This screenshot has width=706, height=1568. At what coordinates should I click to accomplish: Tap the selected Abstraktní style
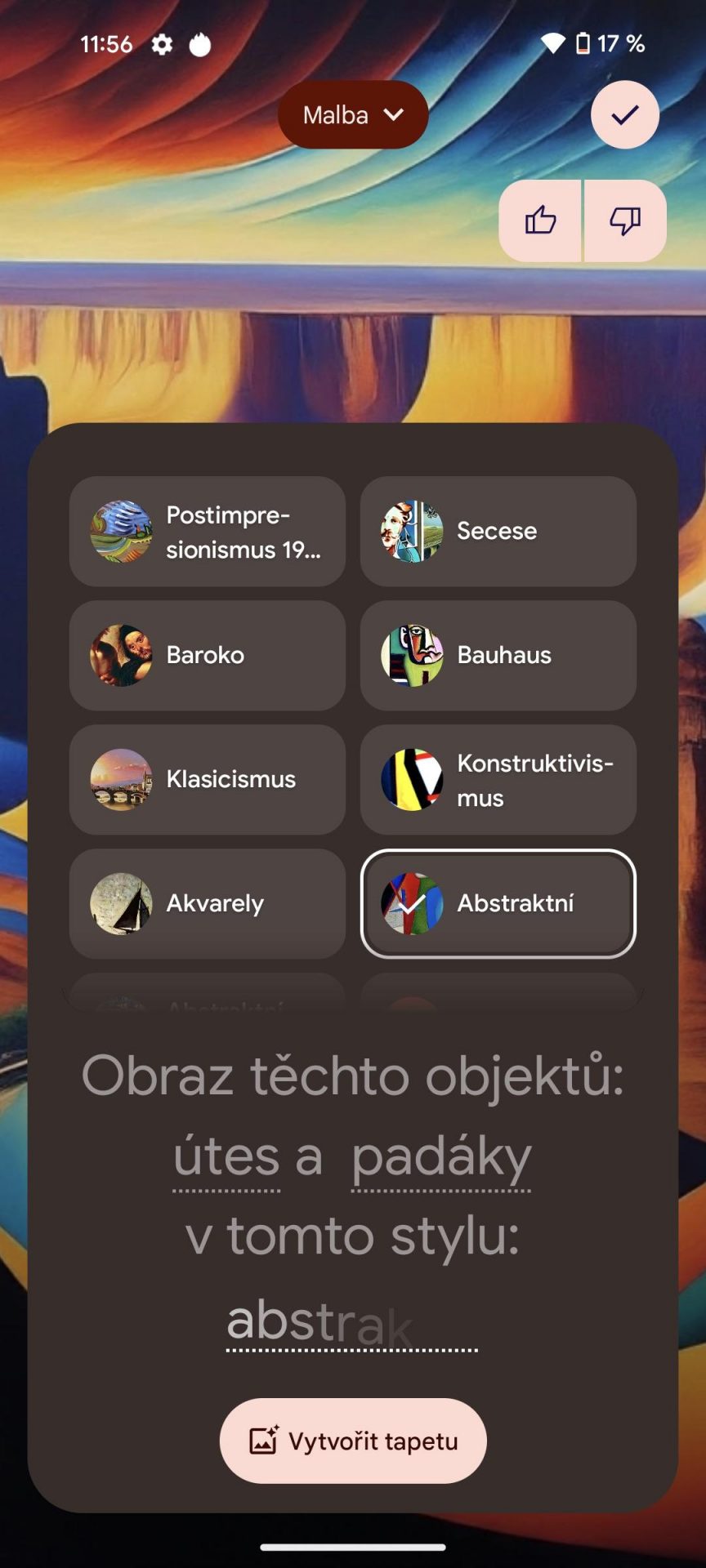coord(498,904)
